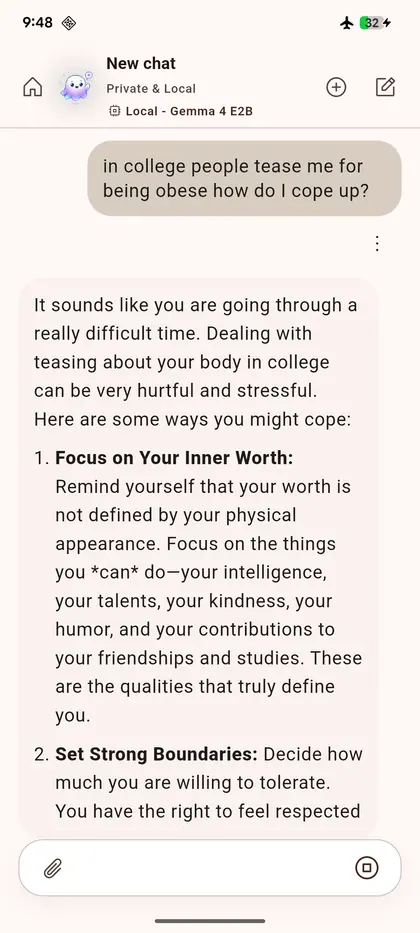Focus the message input field

[x=209, y=868]
